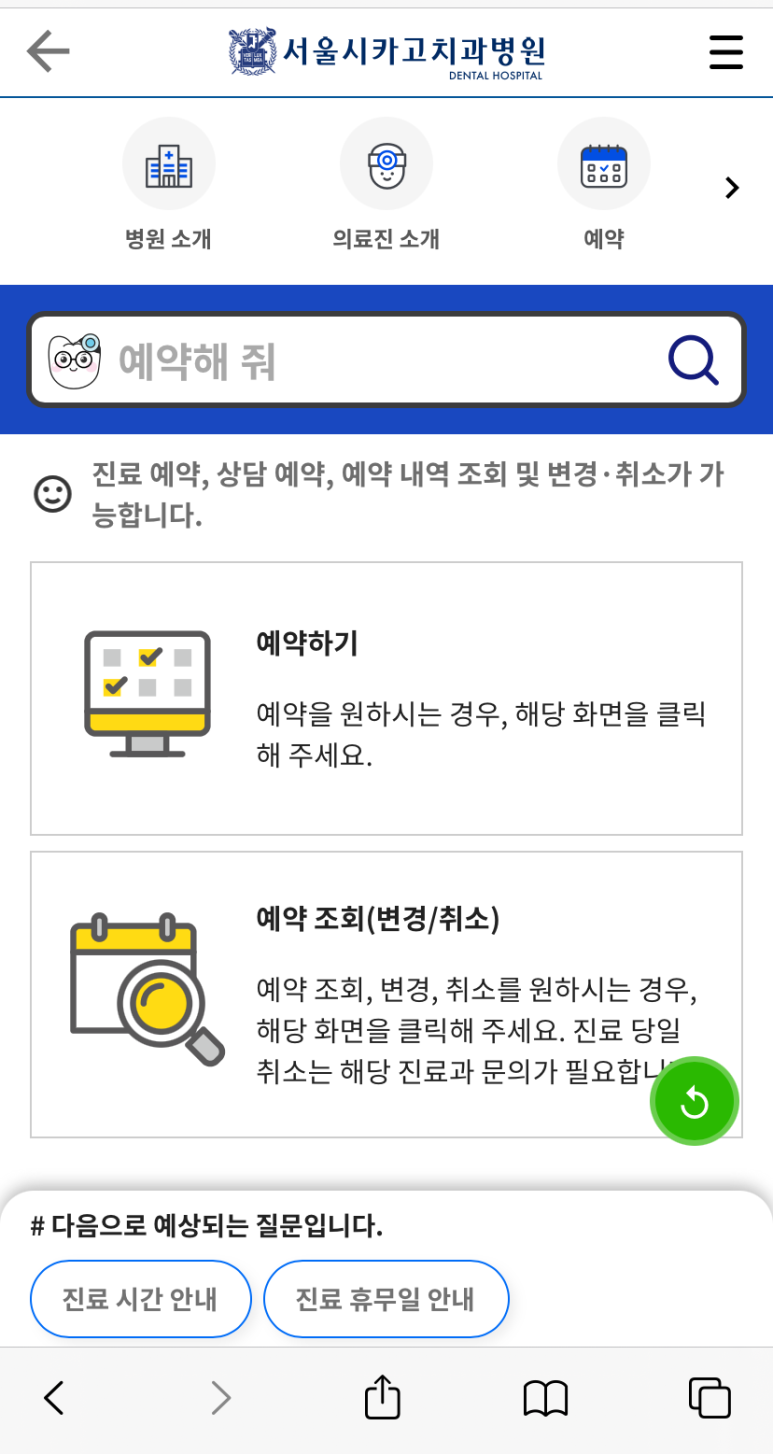
Task: Open the 예약 조회(변경/취소) card
Action: [x=386, y=994]
